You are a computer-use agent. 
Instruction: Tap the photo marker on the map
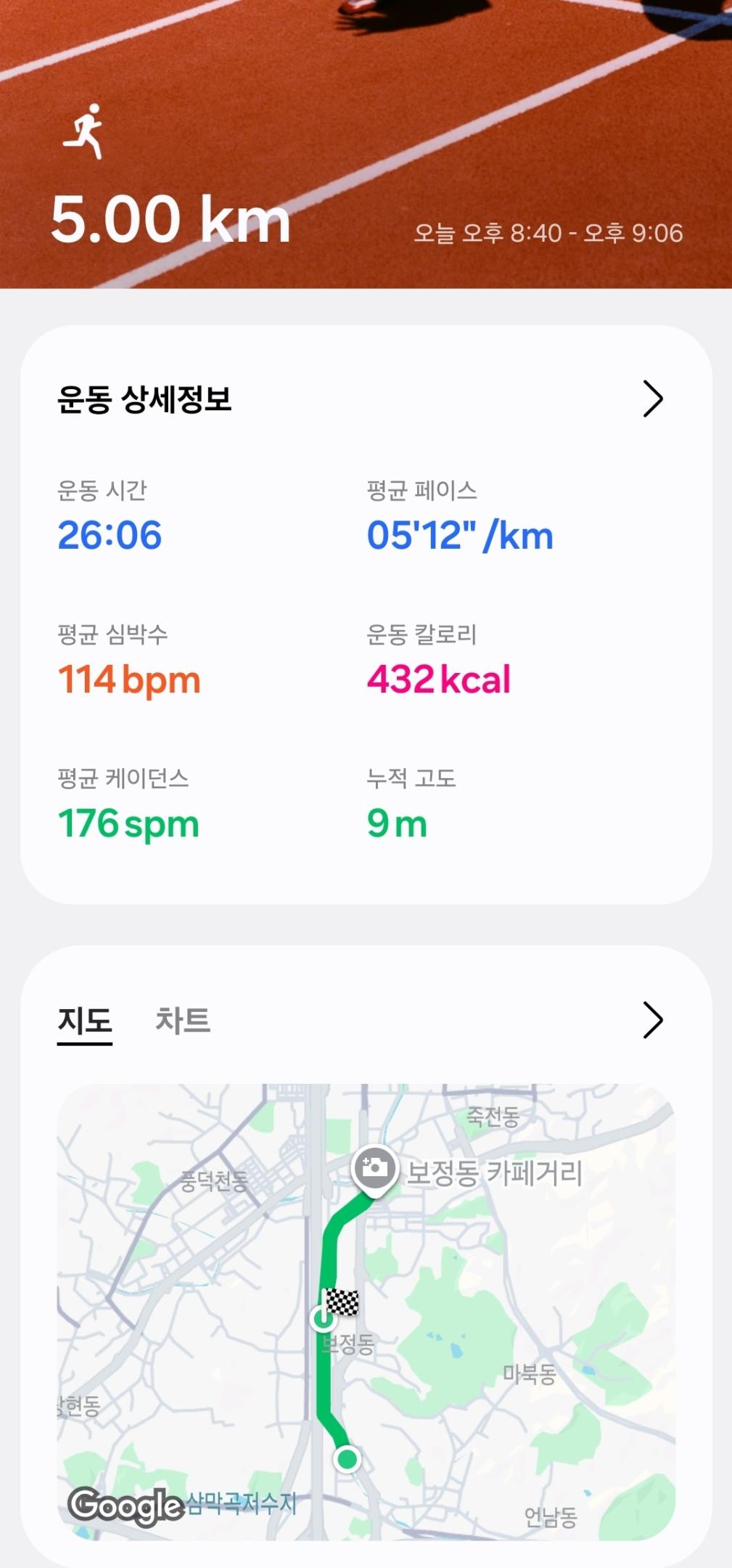[374, 1167]
